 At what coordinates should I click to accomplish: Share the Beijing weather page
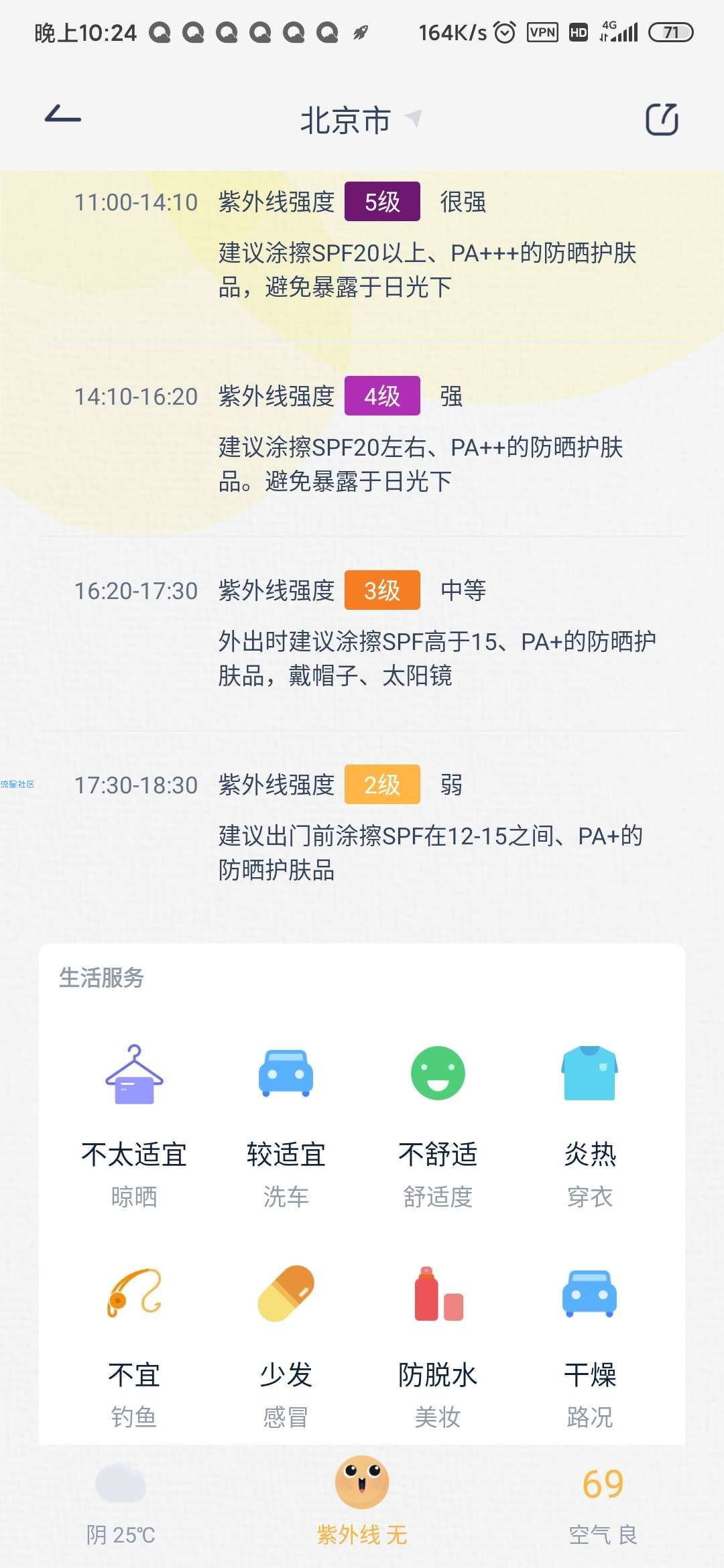coord(662,119)
